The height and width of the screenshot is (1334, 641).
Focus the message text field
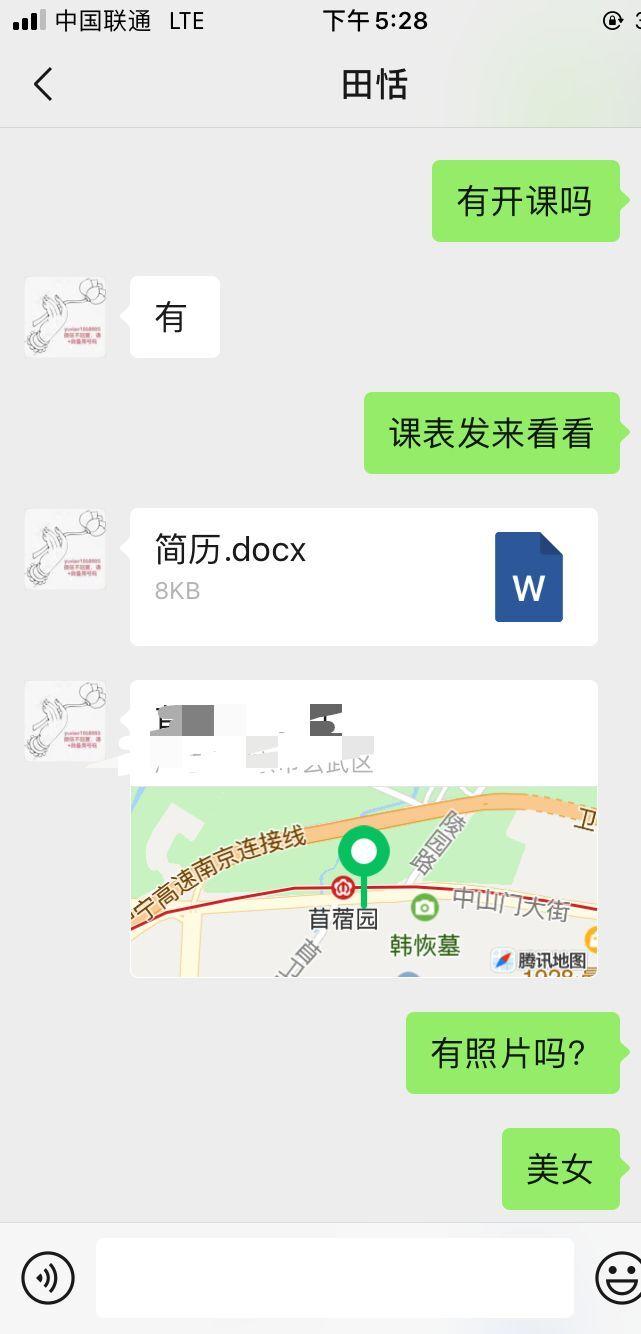pyautogui.click(x=335, y=1277)
